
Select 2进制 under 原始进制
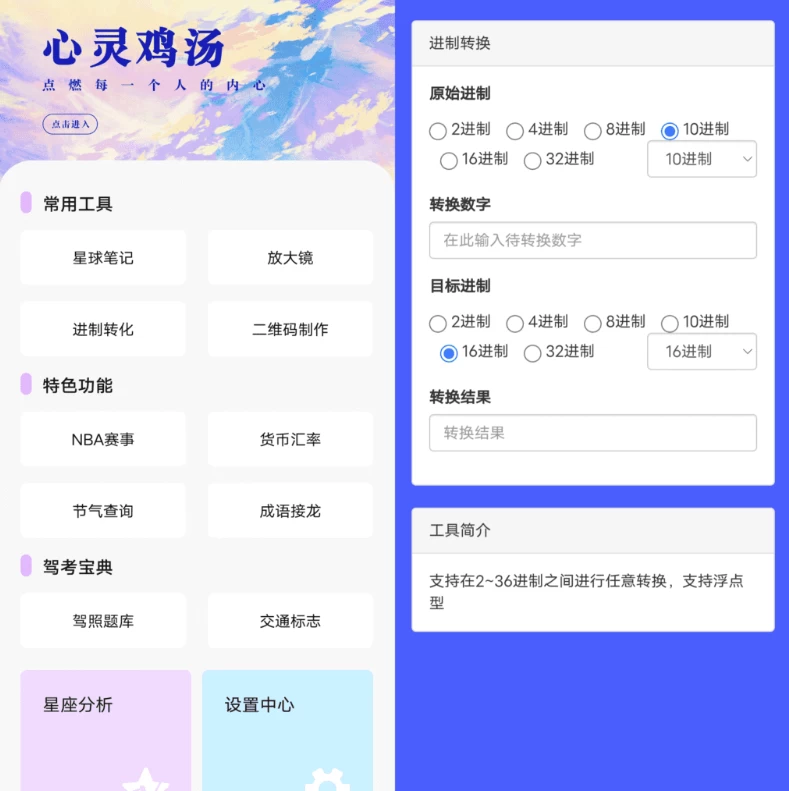tap(438, 131)
